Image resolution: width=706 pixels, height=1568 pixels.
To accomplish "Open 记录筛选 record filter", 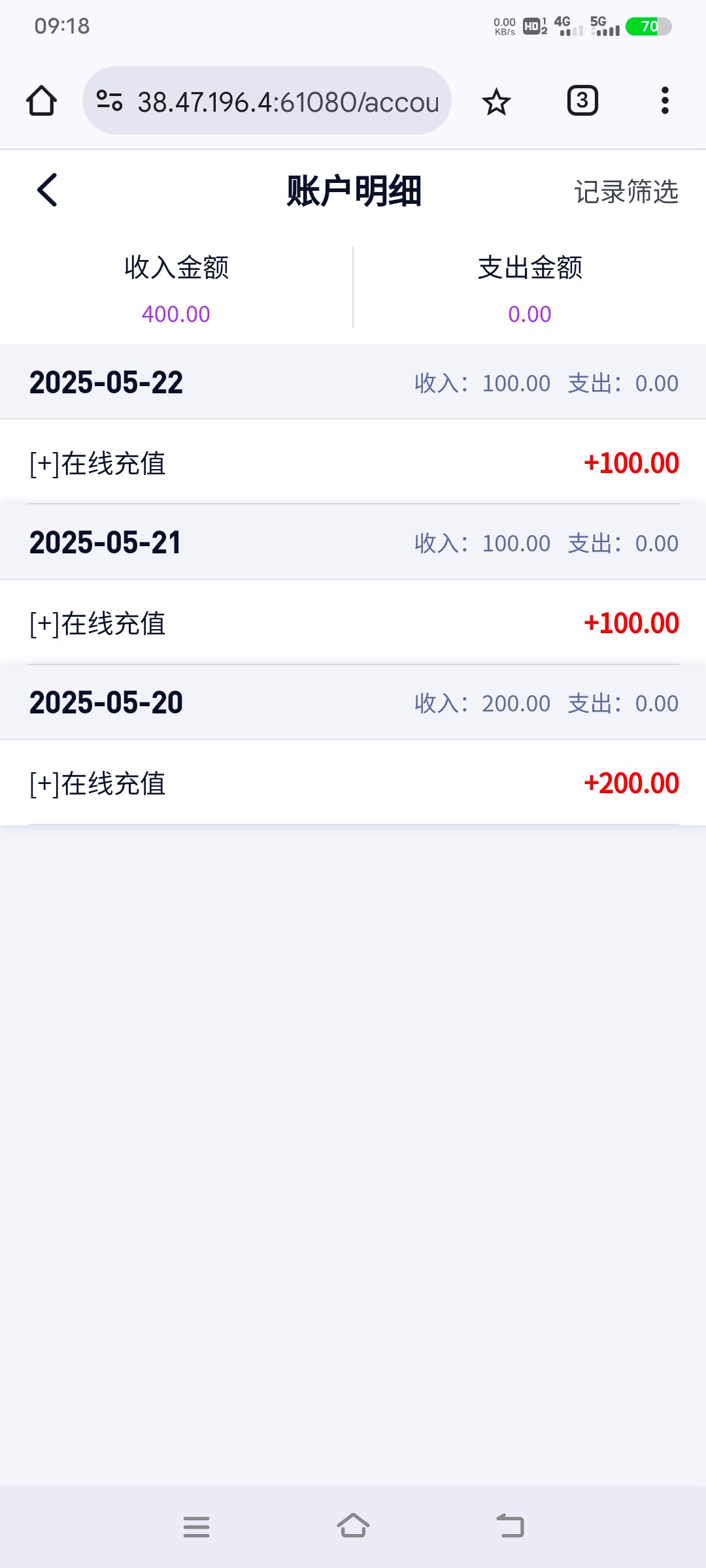I will (x=626, y=192).
